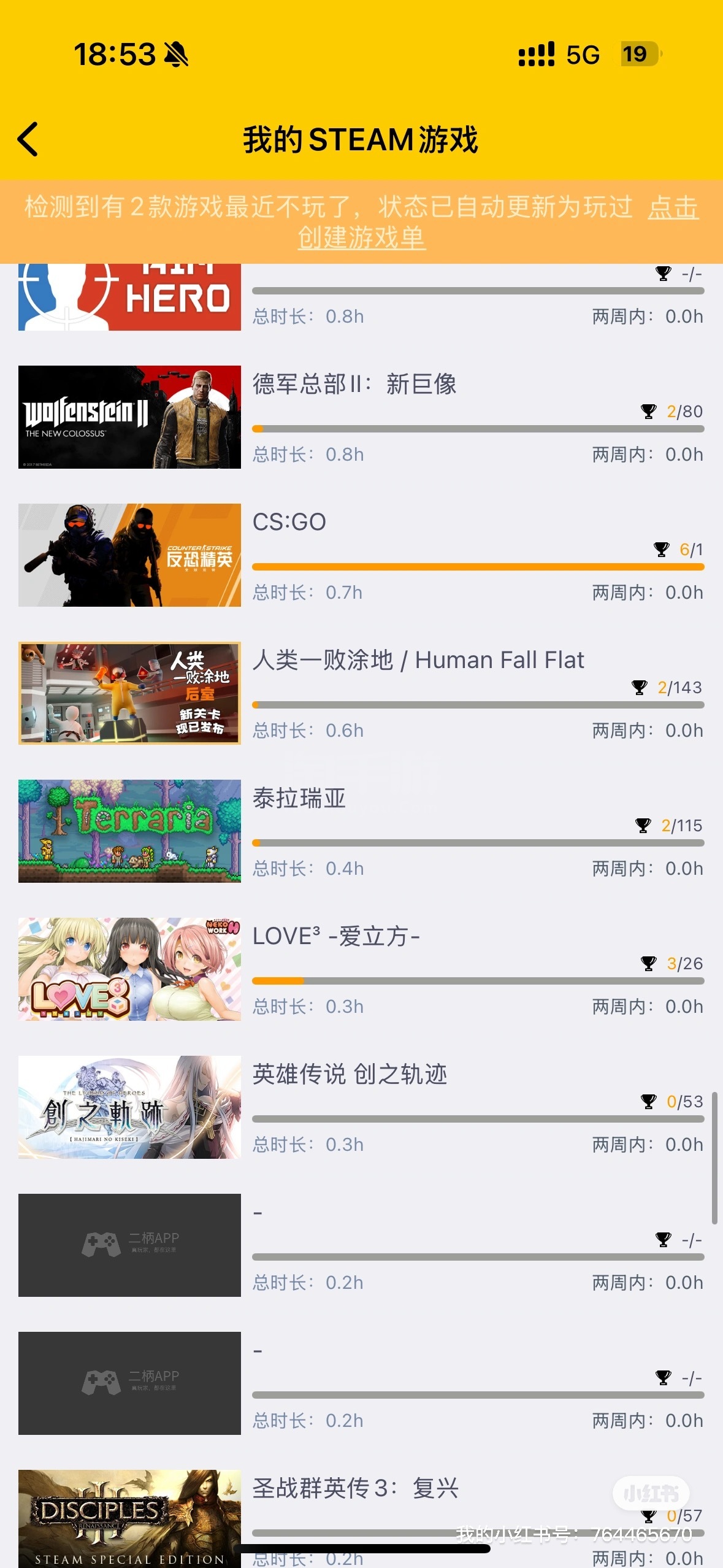Viewport: 723px width, 1568px height.
Task: Select 人类一败涂地 / Human Fall Flat
Action: click(x=418, y=661)
